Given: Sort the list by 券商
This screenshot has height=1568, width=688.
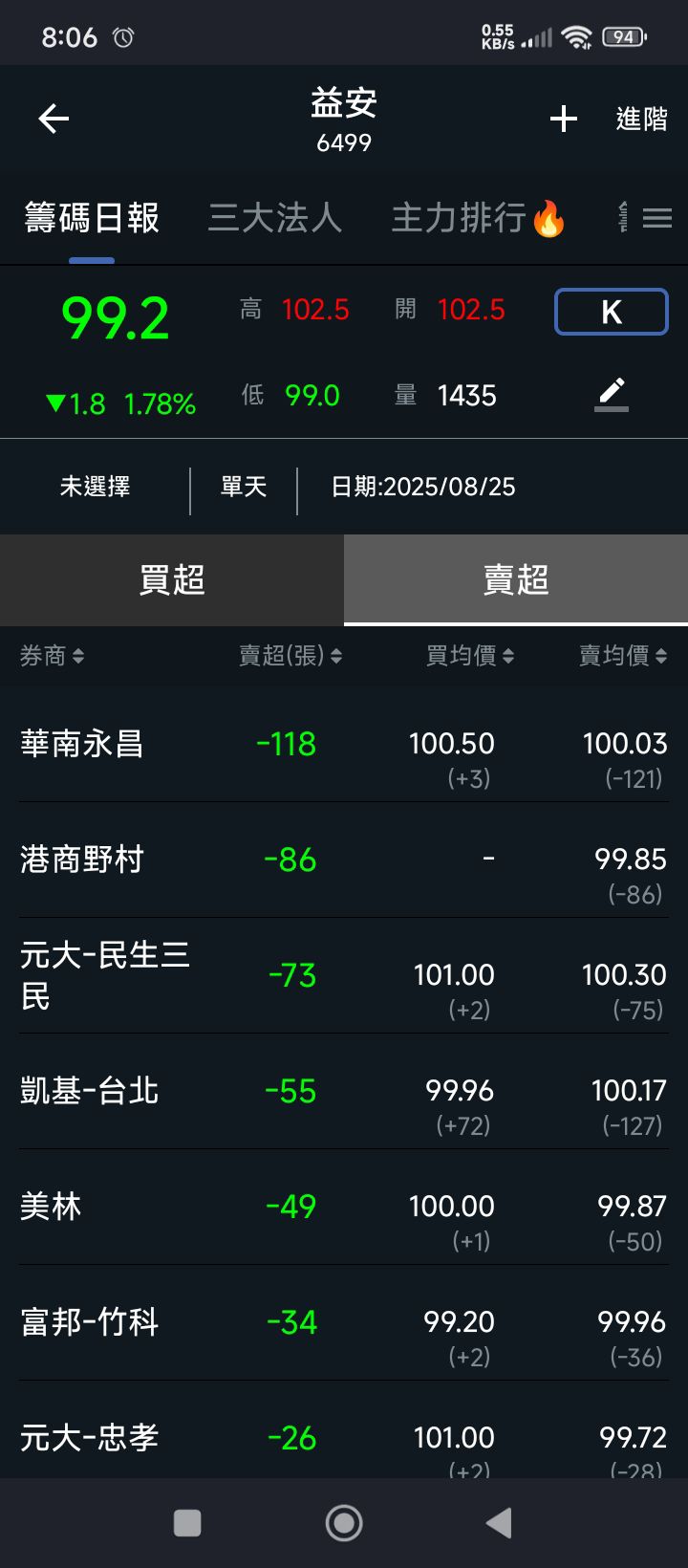Looking at the screenshot, I should 52,656.
